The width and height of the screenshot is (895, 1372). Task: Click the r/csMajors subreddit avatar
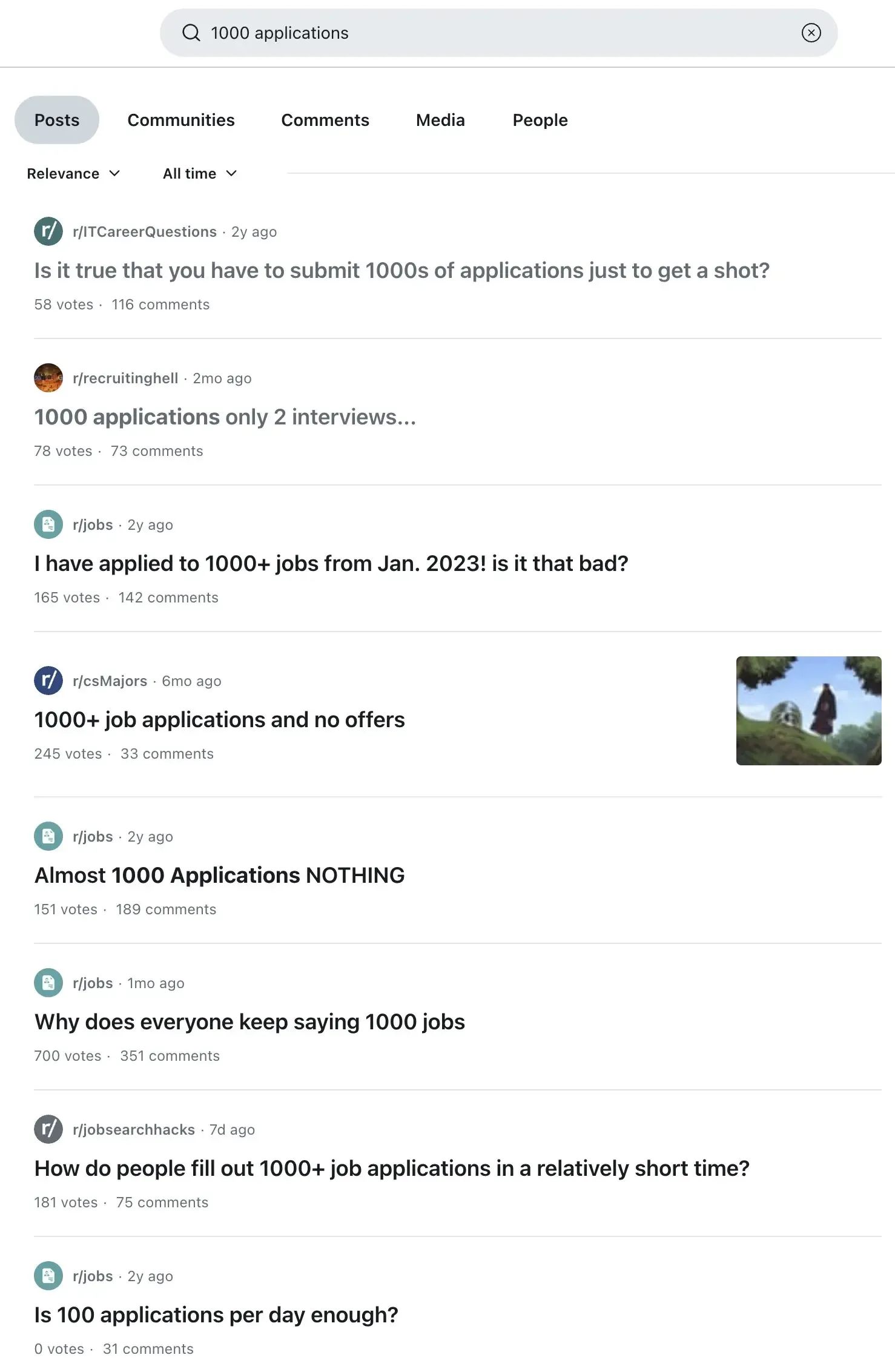pos(48,680)
